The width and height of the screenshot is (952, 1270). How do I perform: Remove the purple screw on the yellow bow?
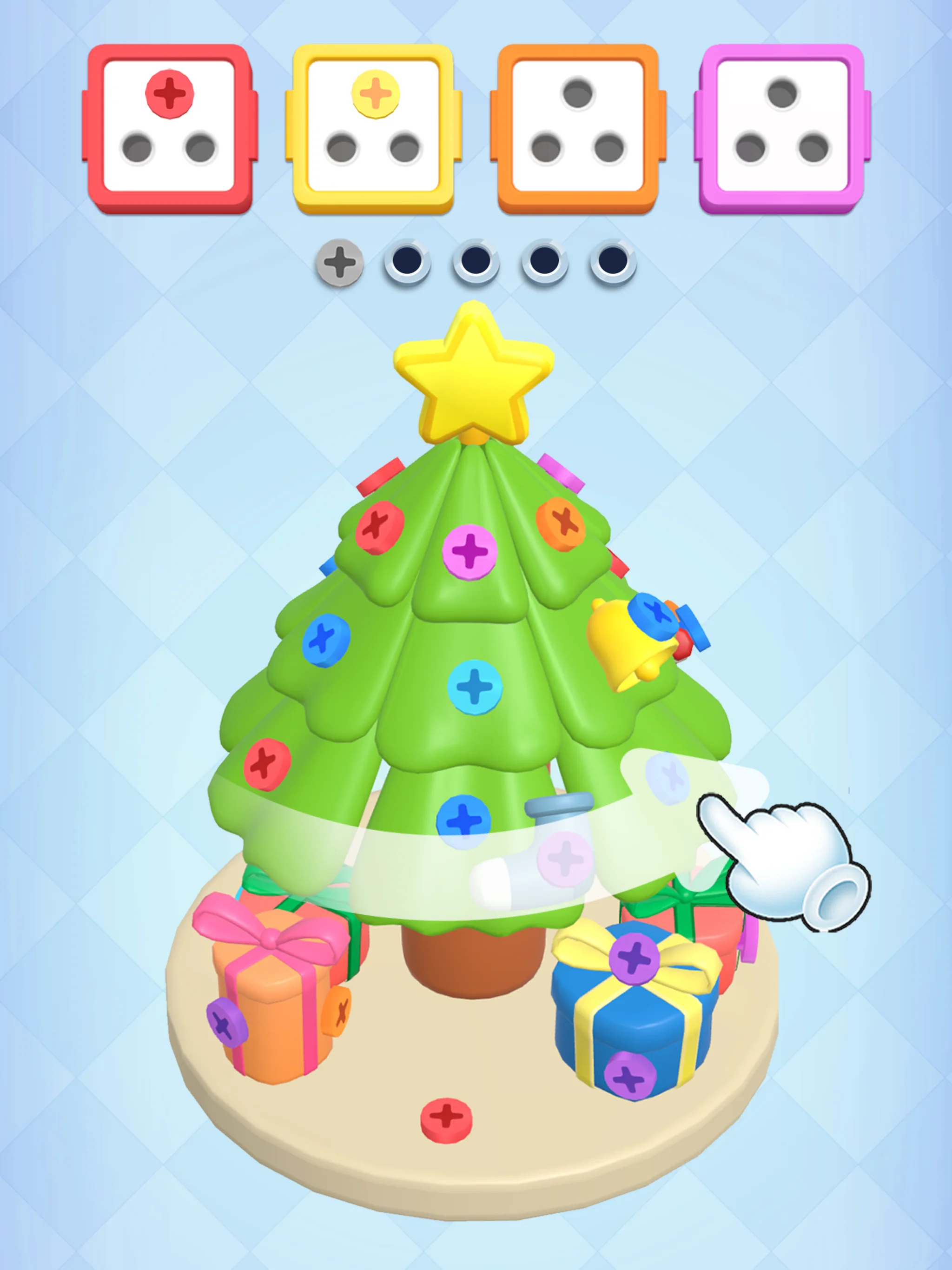pyautogui.click(x=634, y=958)
